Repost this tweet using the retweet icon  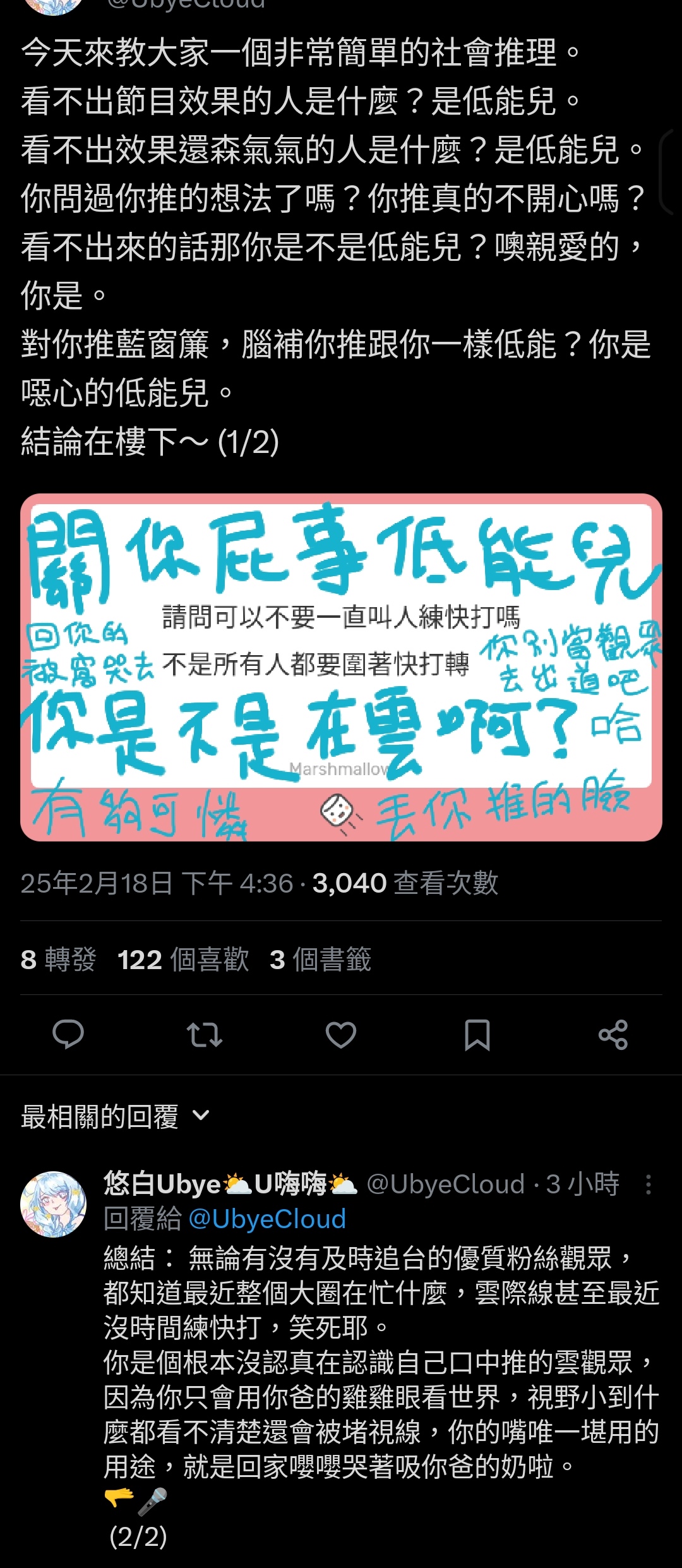pyautogui.click(x=205, y=1035)
